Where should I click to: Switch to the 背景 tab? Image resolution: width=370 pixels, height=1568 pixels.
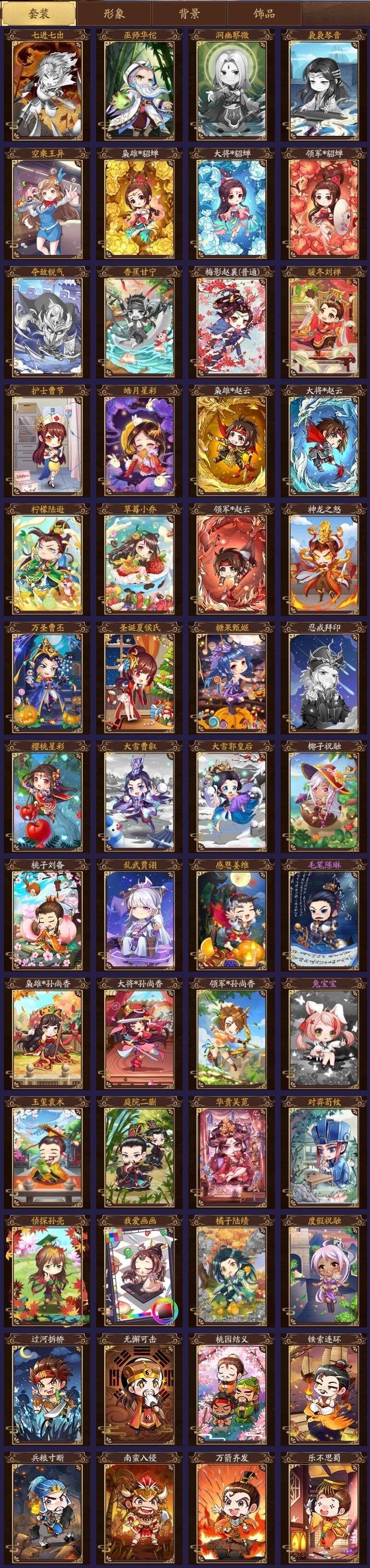pyautogui.click(x=189, y=13)
